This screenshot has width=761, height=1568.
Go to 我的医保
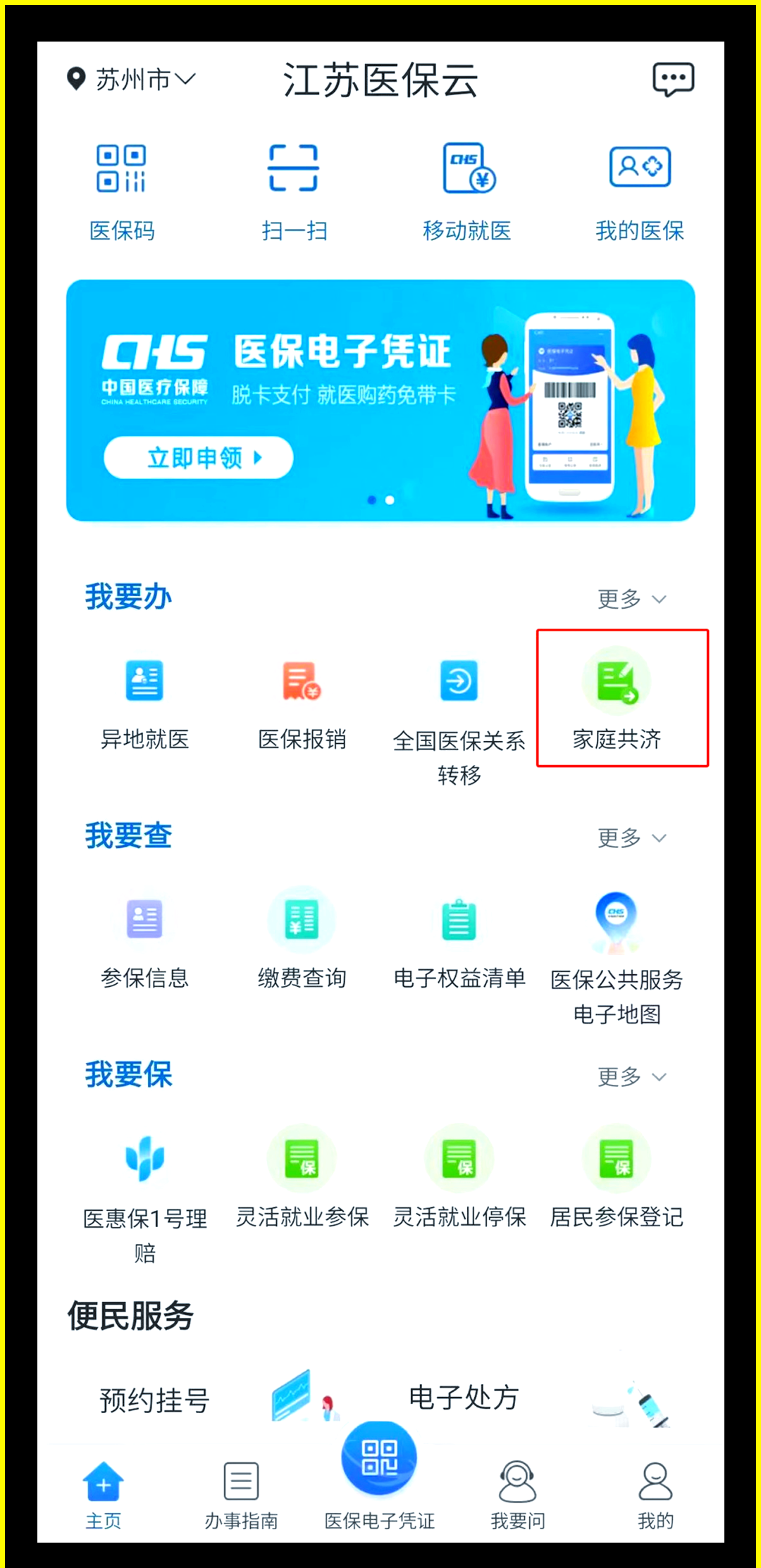pyautogui.click(x=639, y=192)
